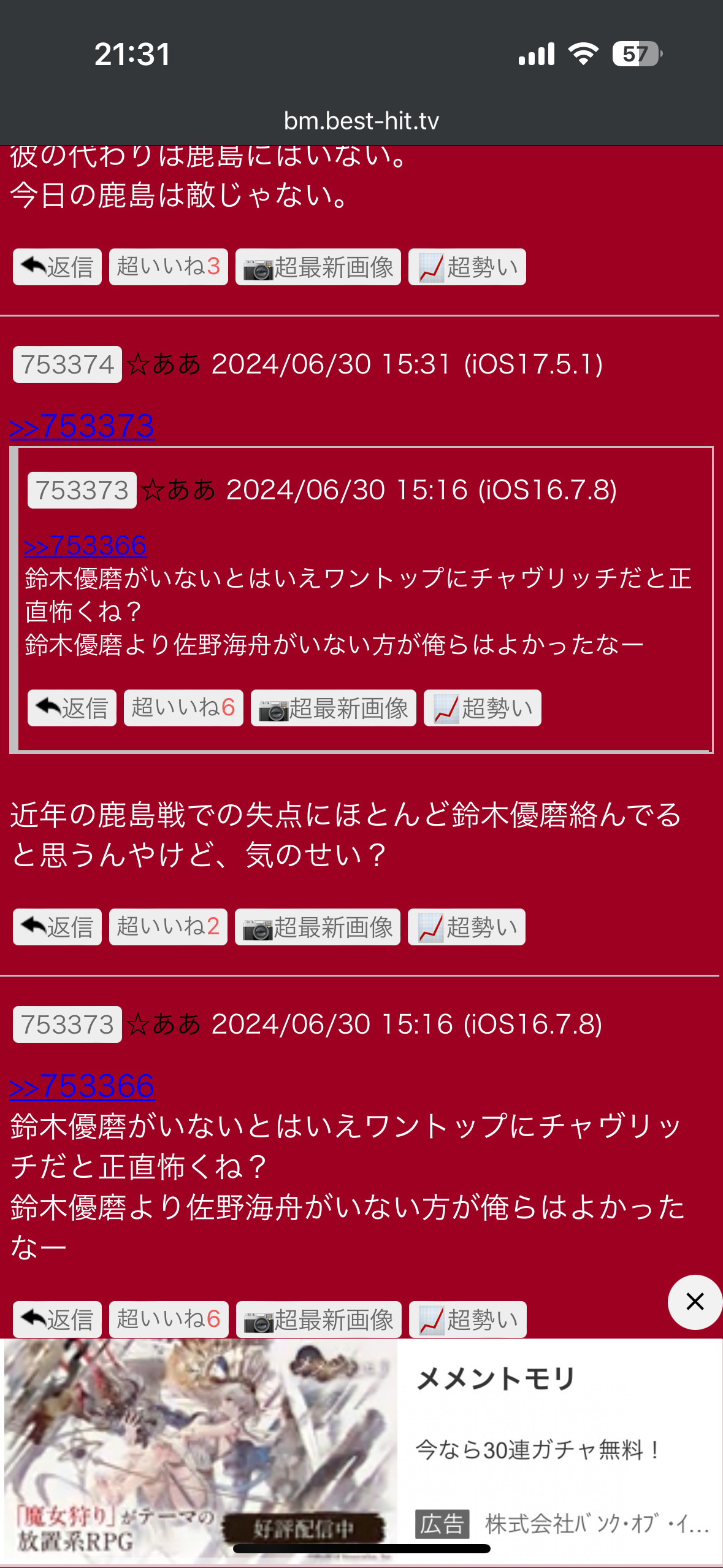The width and height of the screenshot is (723, 1568).
Task: Open 超勢い next to 超いいね3
Action: click(467, 267)
